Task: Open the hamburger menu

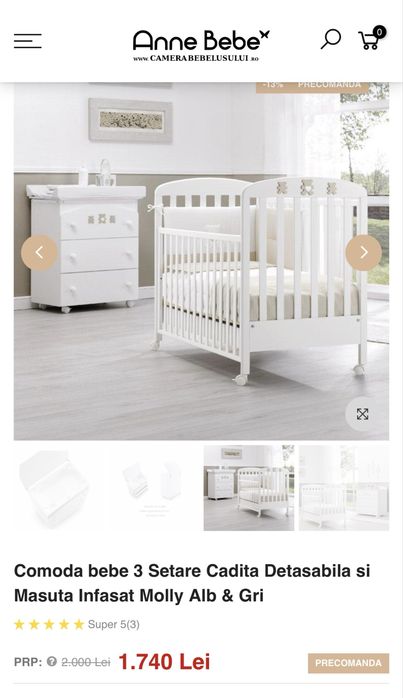Action: (28, 41)
